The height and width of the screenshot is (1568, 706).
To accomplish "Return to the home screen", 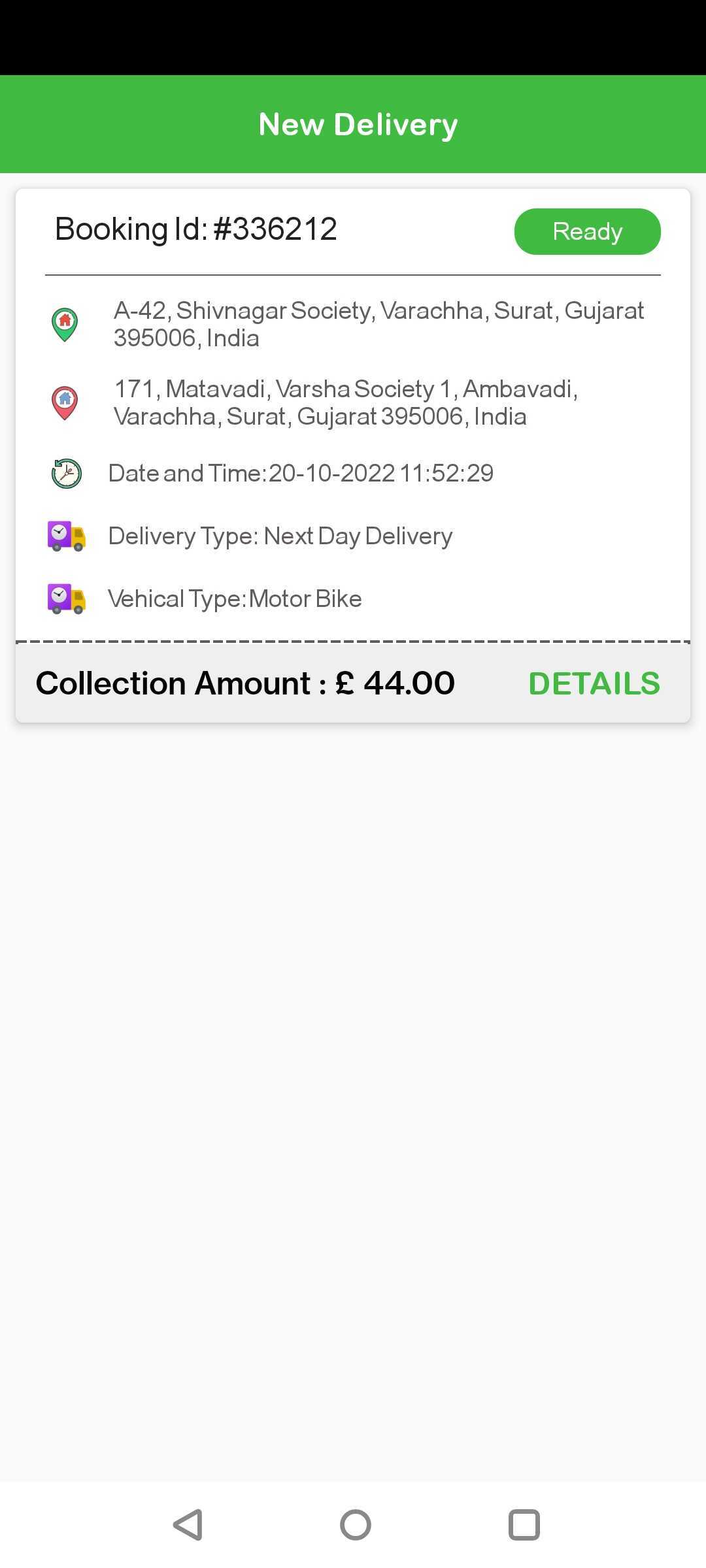I will click(x=356, y=1525).
